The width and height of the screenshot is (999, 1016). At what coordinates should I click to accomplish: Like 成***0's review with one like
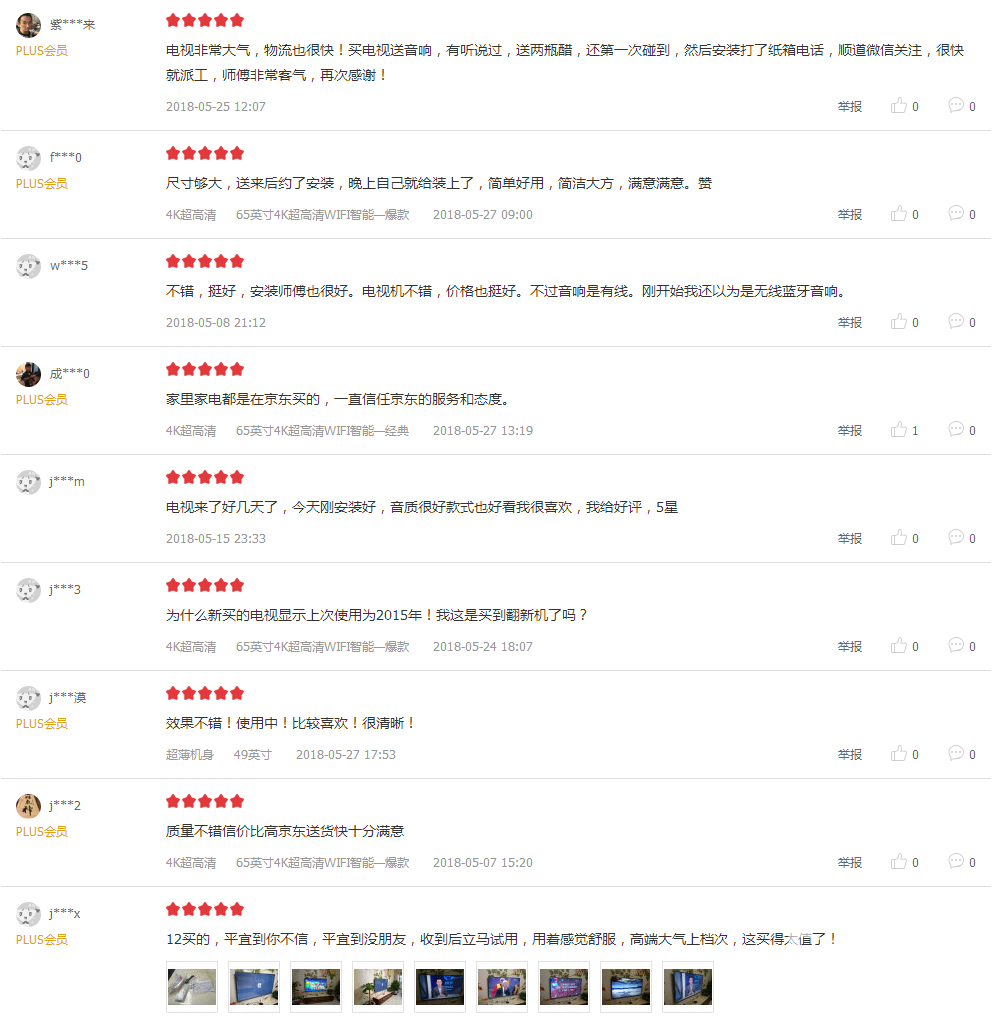pos(900,430)
